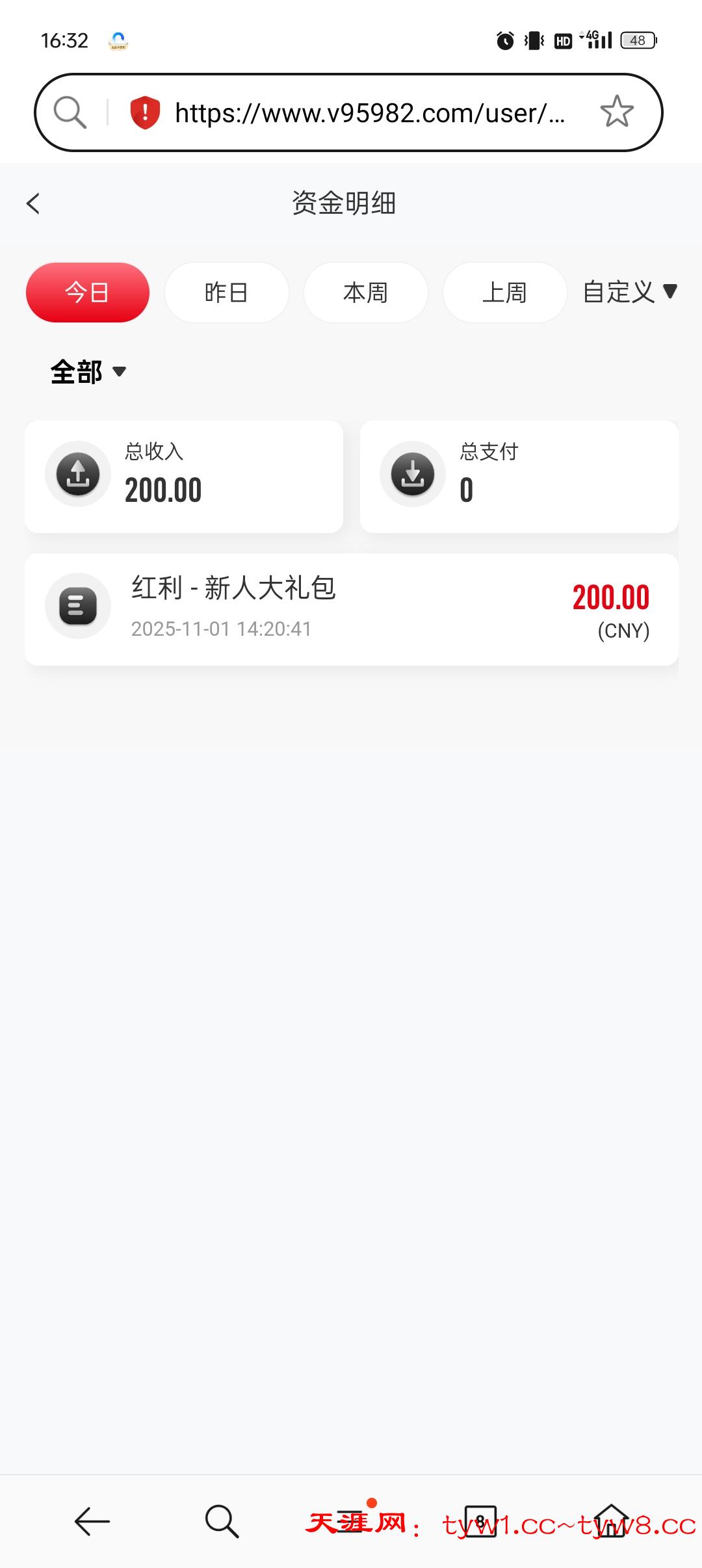Open the 自定义 date range picker
The height and width of the screenshot is (1568, 702).
[x=629, y=293]
